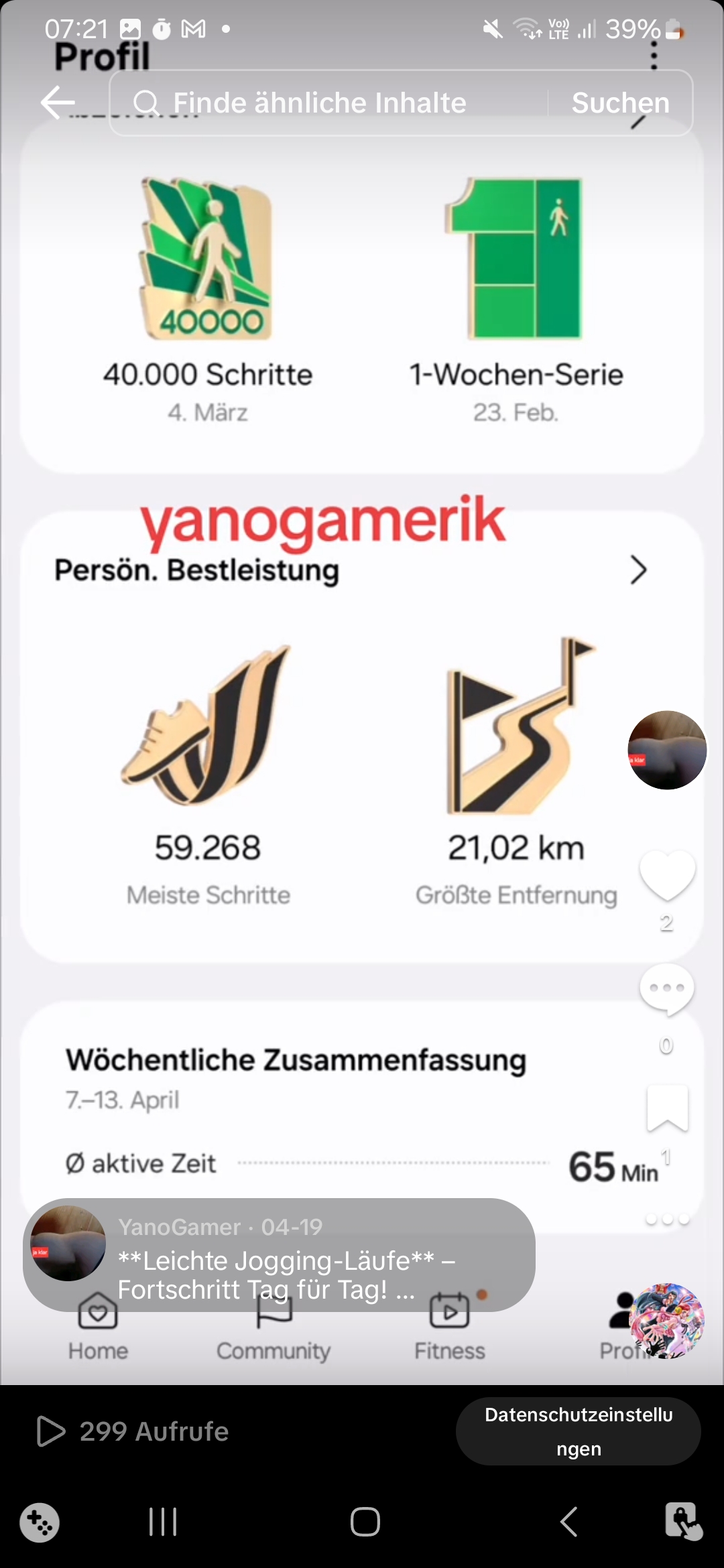This screenshot has width=724, height=1568.
Task: Tap the search magnifier in the search bar
Action: (145, 102)
